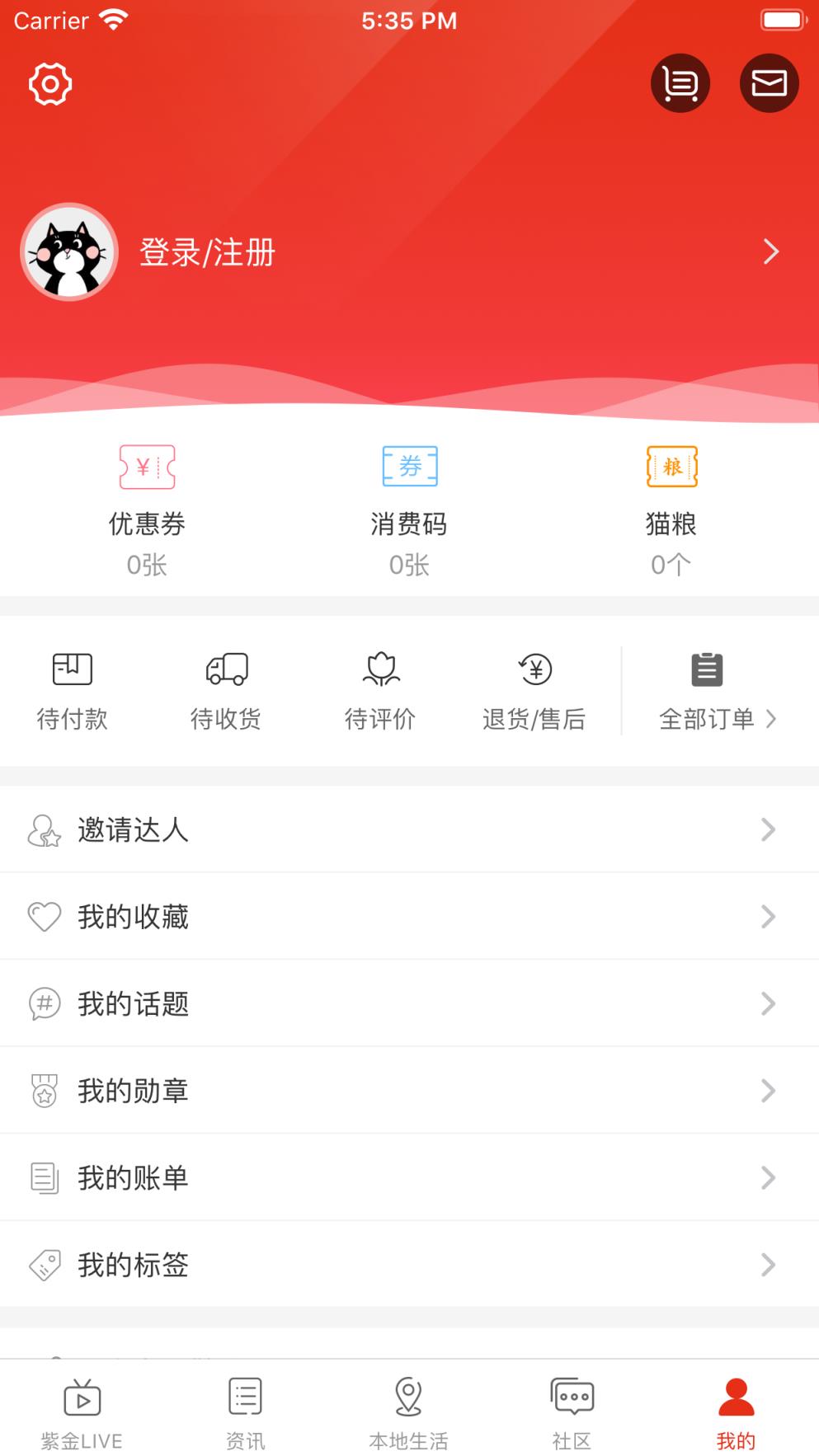Open the 退货/售后 returns icon

[x=534, y=669]
